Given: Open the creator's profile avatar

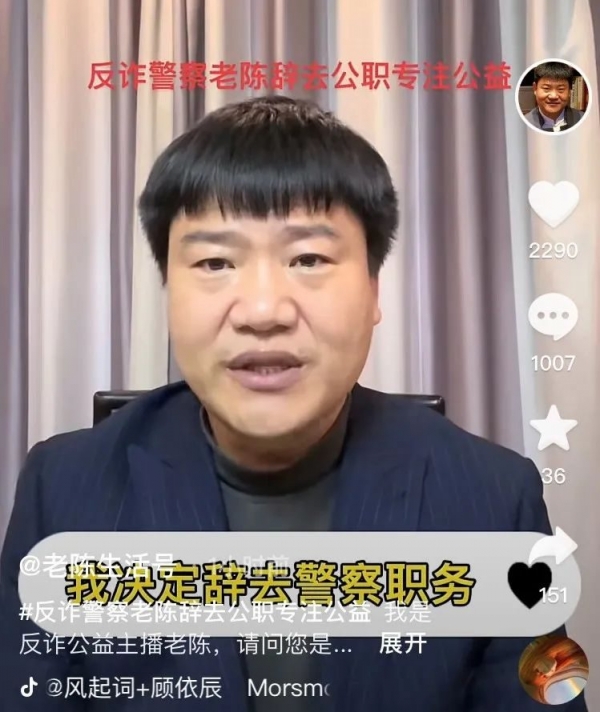Looking at the screenshot, I should (x=552, y=97).
